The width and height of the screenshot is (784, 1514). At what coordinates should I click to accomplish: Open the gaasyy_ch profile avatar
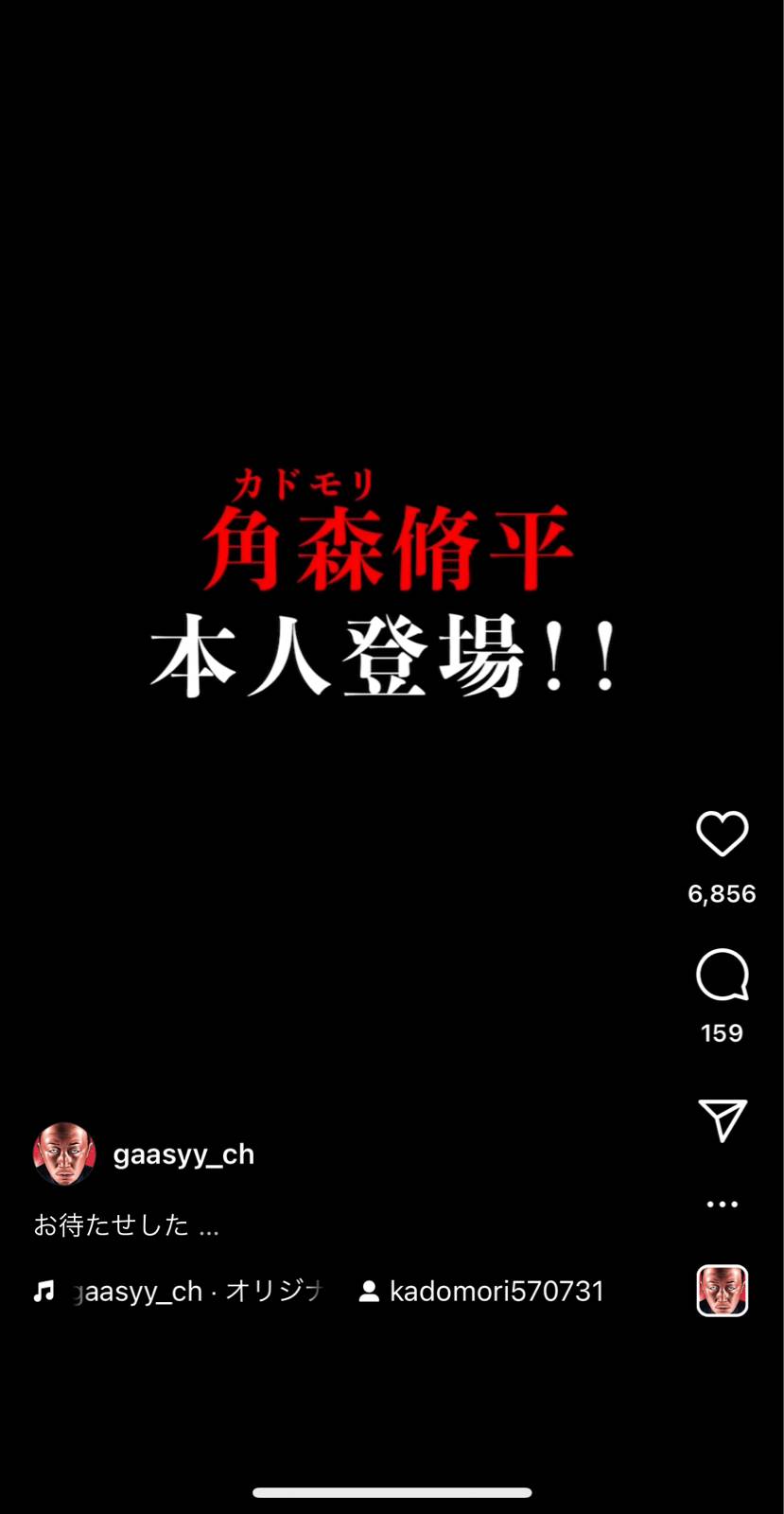64,1154
